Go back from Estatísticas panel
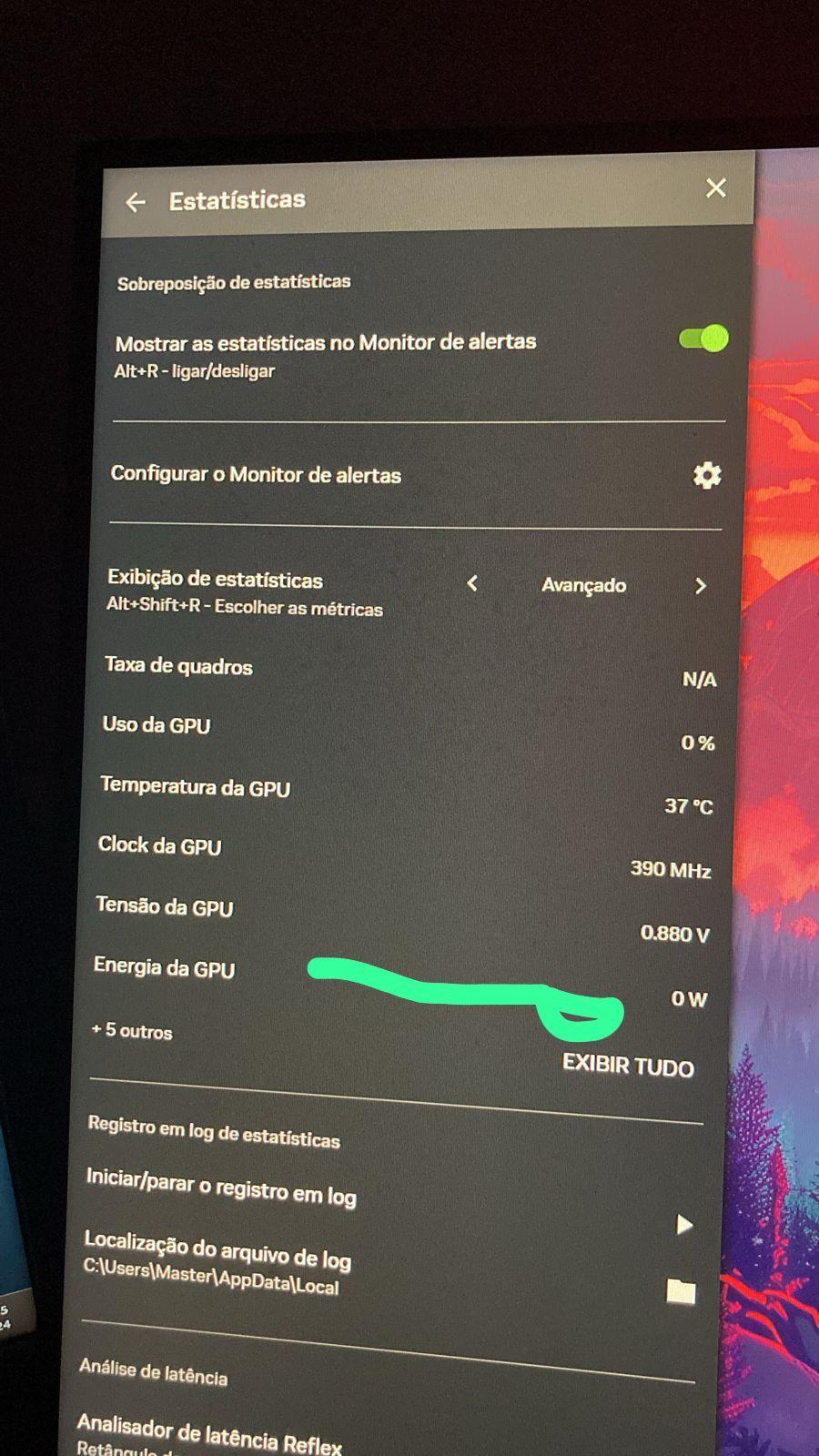 136,202
